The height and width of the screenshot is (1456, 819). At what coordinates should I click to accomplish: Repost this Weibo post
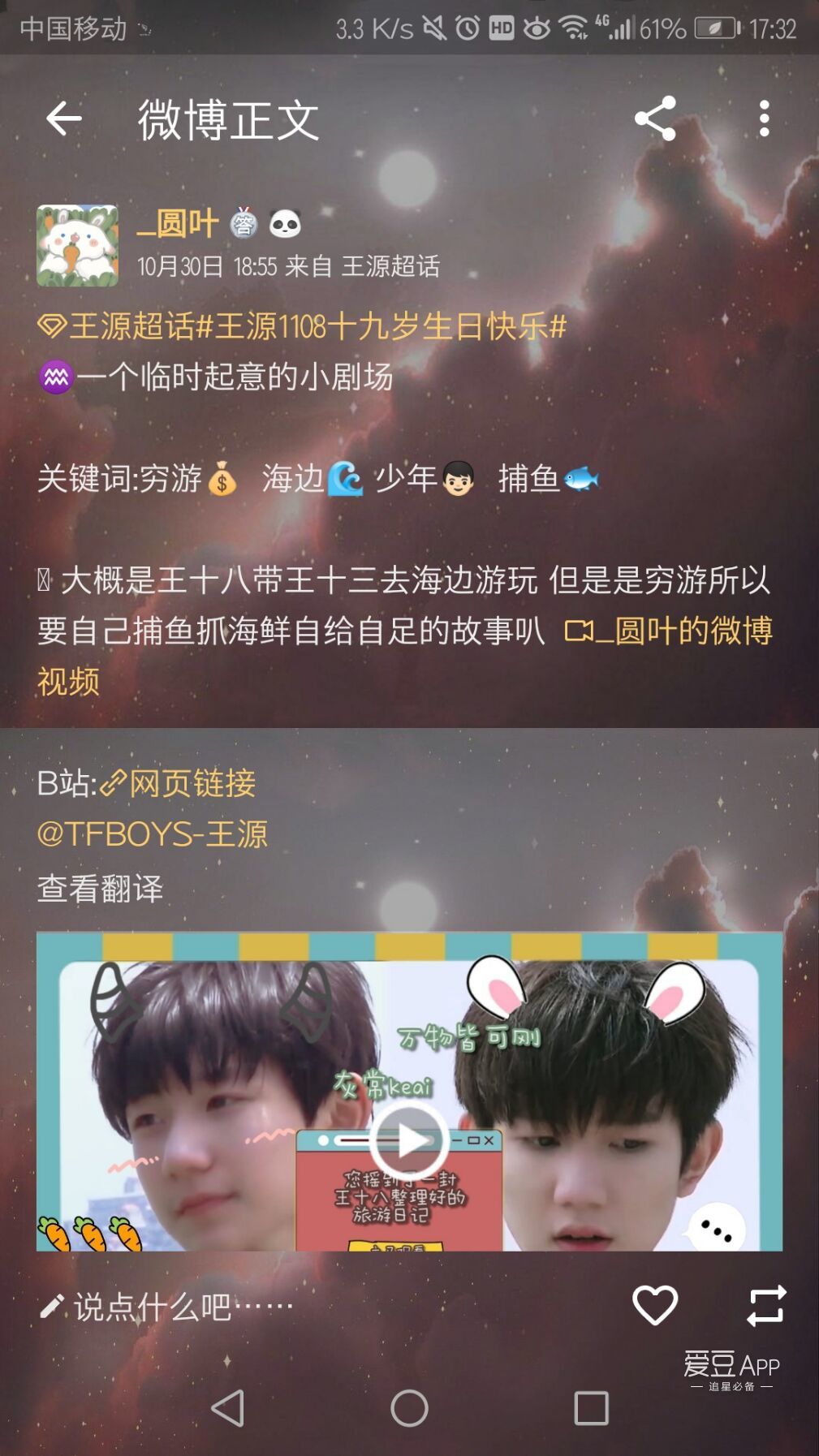[x=766, y=1305]
